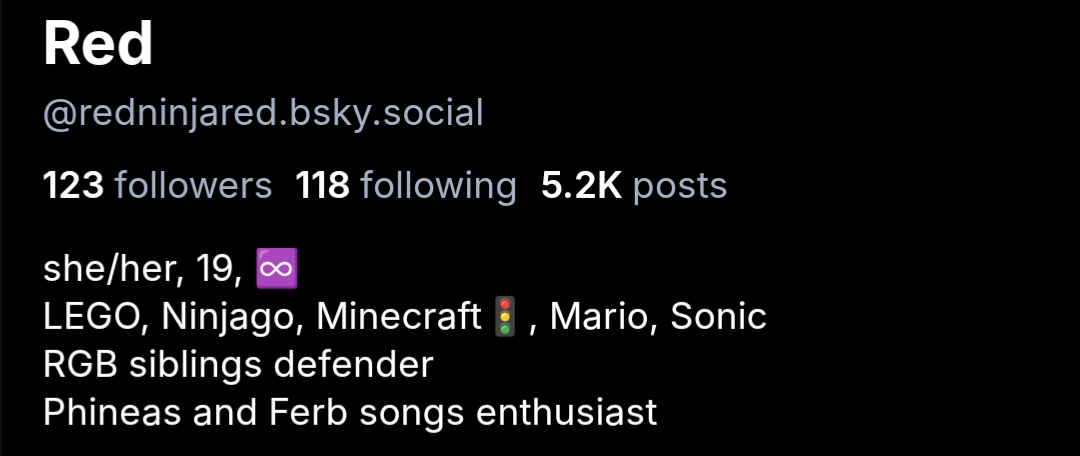This screenshot has height=456, width=1080.
Task: View the 118 following list
Action: pyautogui.click(x=406, y=185)
